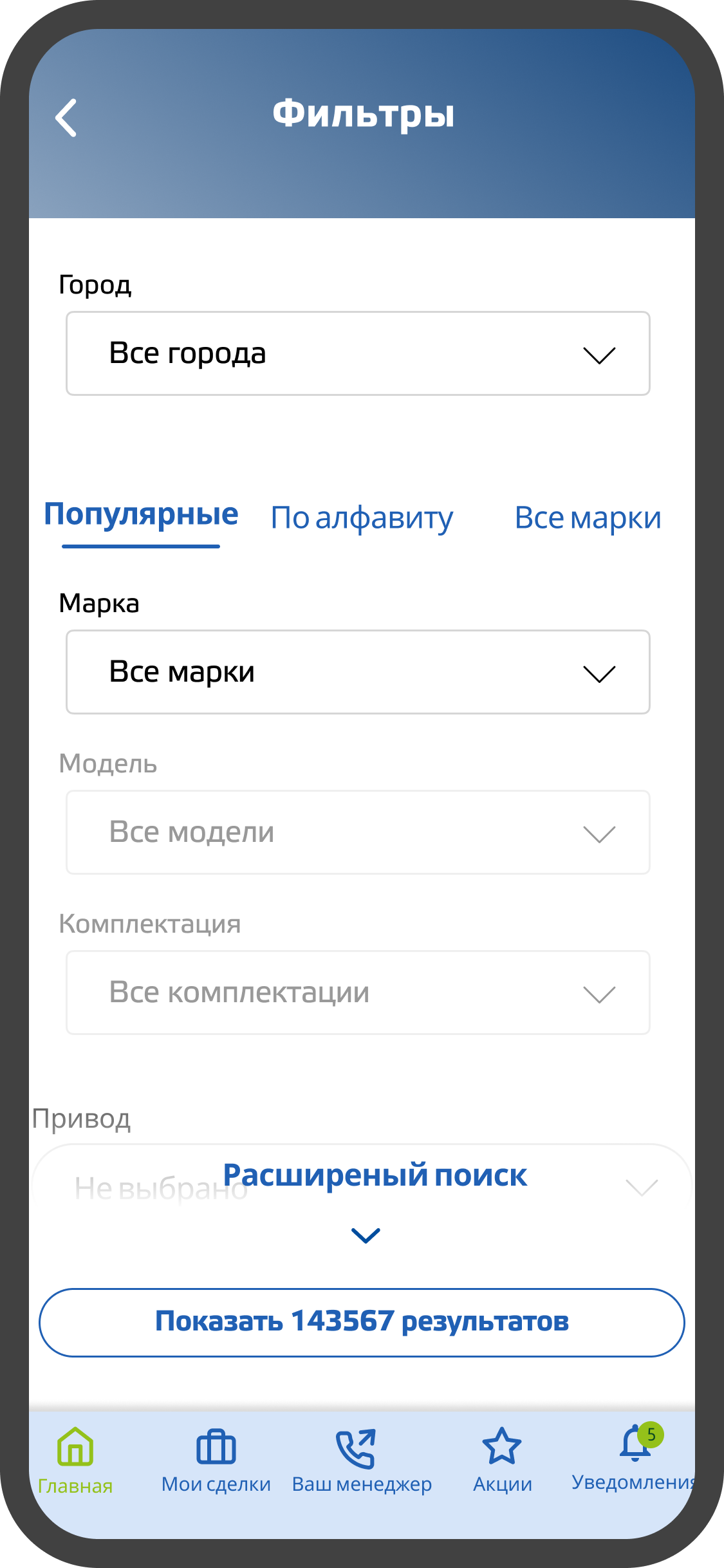Viewport: 724px width, 1568px height.
Task: Tap Показать 143567 результатов button
Action: 362,1322
